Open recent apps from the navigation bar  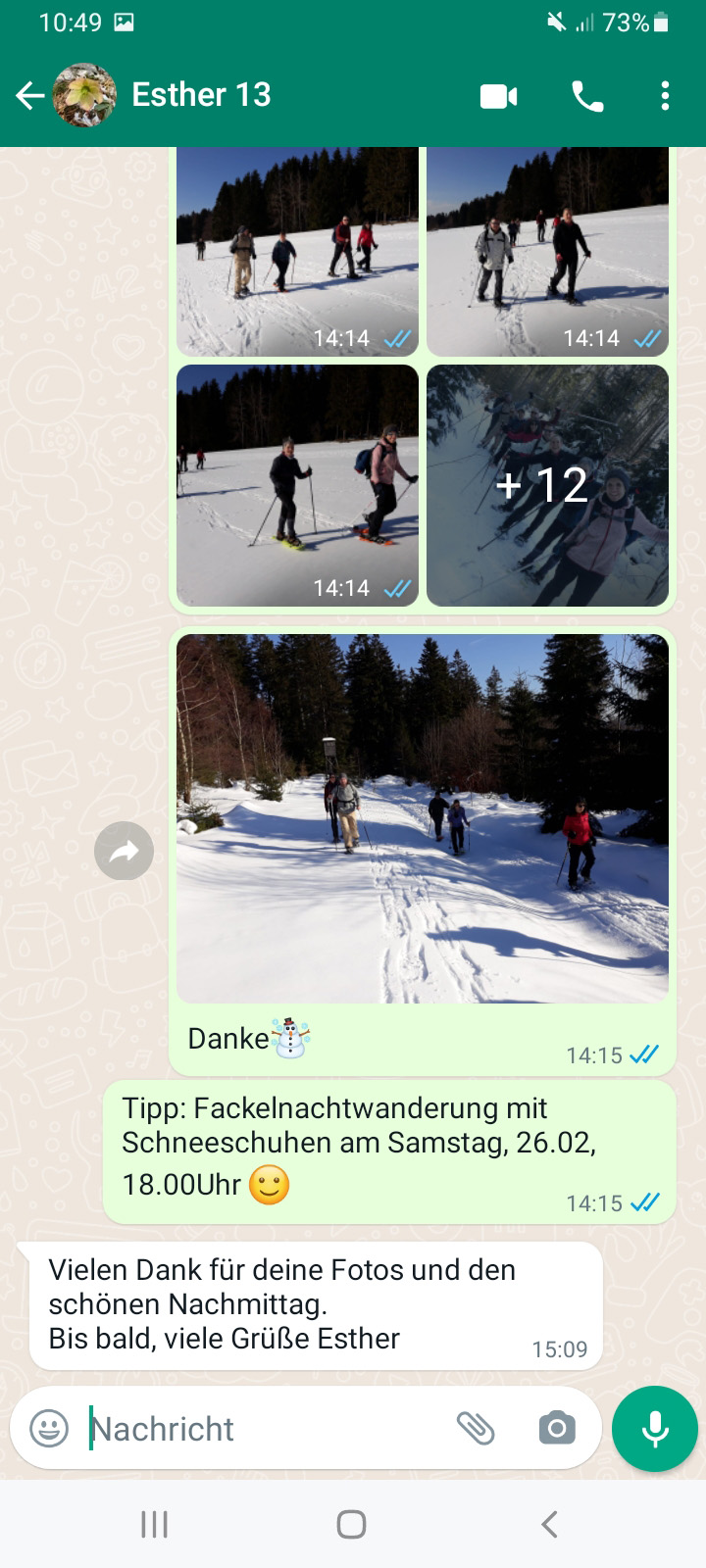(x=154, y=1524)
